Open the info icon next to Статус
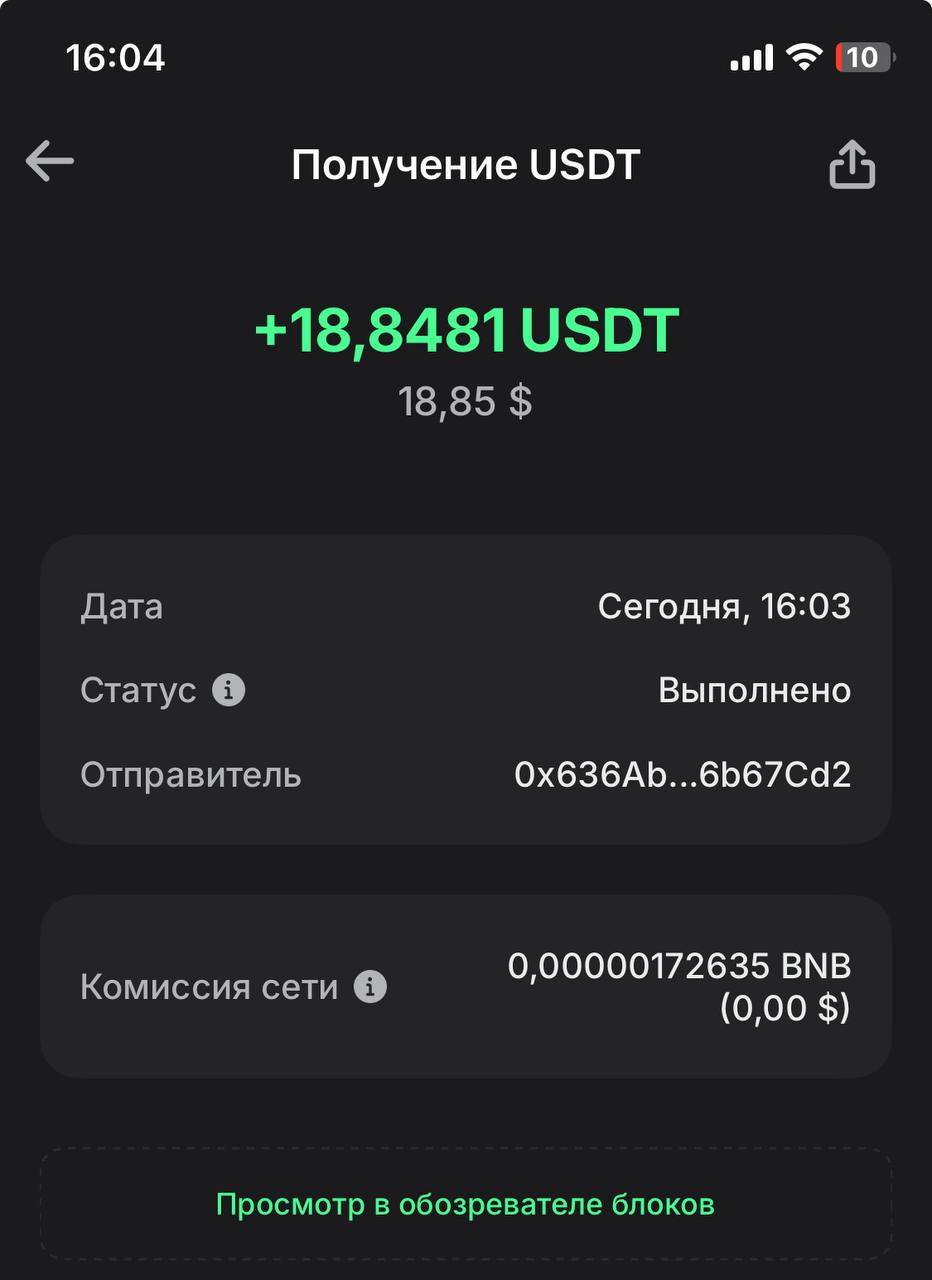Screen dimensions: 932x1280 click(229, 690)
